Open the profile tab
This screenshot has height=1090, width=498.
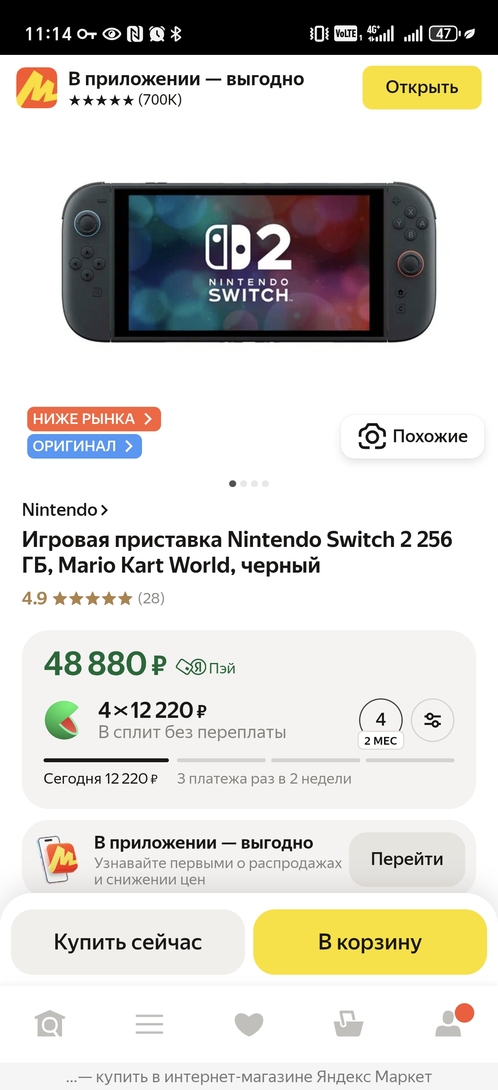click(450, 1022)
